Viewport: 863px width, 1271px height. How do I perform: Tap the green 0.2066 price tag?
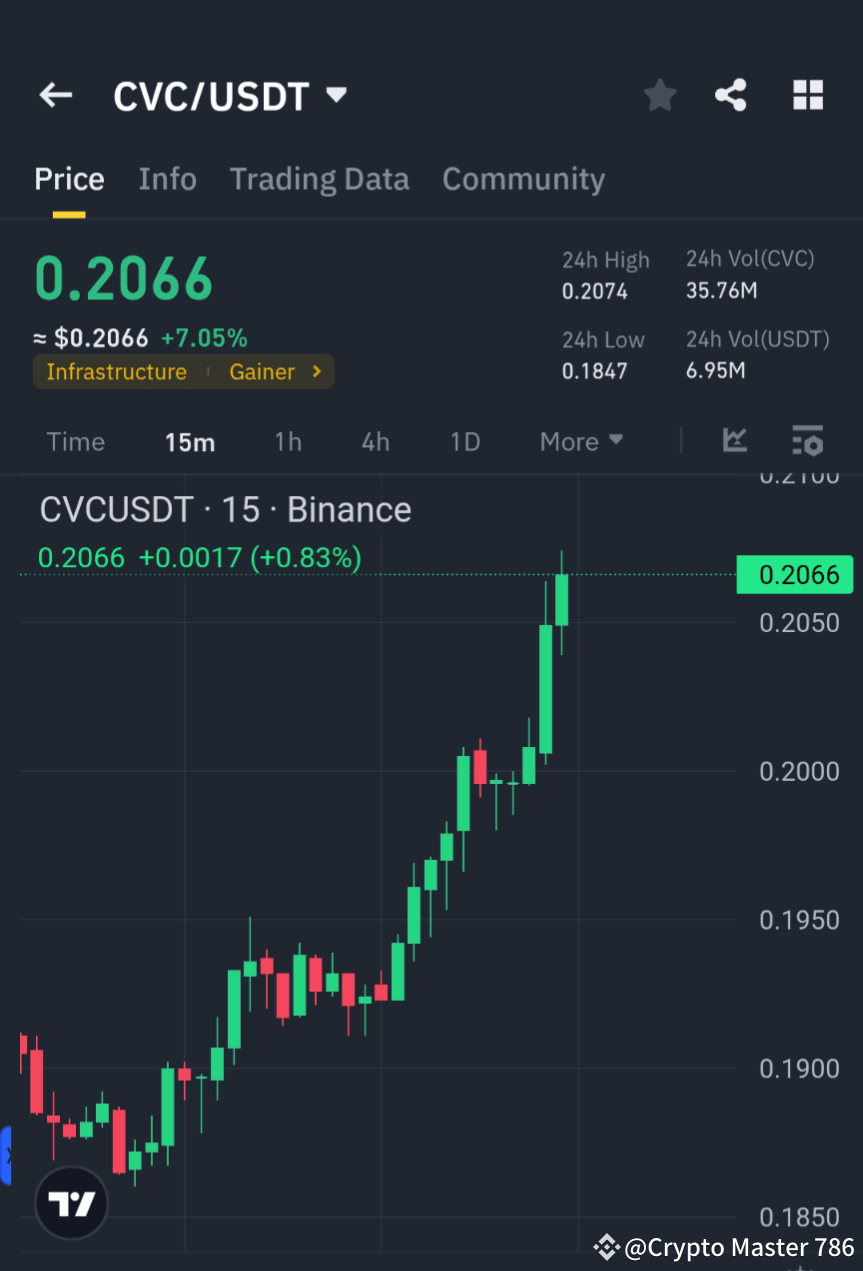point(795,575)
